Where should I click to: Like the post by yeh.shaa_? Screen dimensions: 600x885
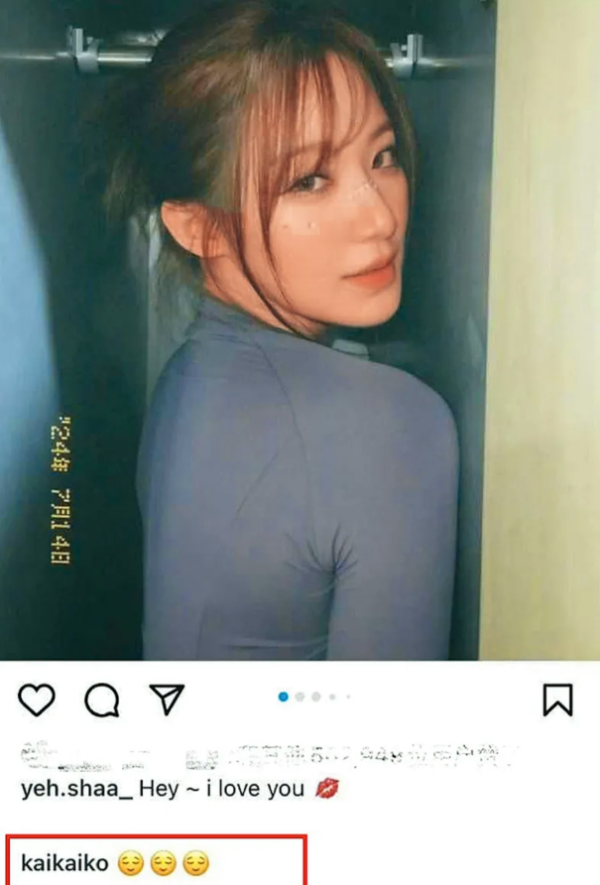[x=36, y=700]
